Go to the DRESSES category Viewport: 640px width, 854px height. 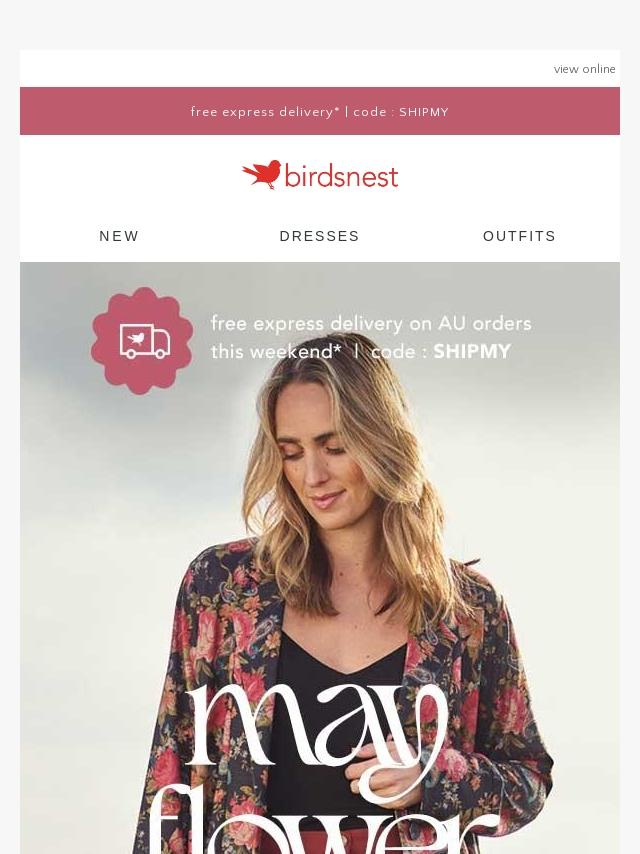click(320, 236)
